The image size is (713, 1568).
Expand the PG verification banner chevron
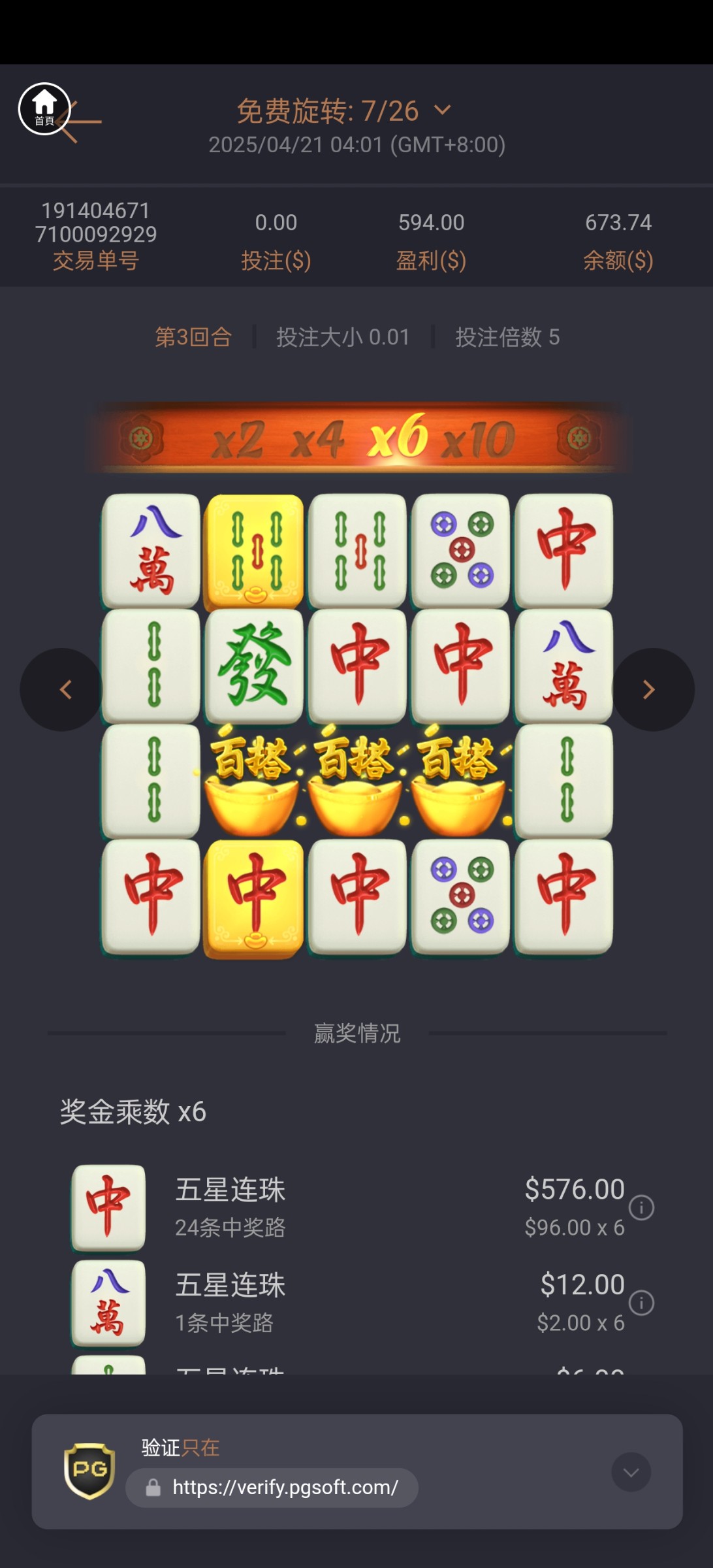coord(631,1472)
